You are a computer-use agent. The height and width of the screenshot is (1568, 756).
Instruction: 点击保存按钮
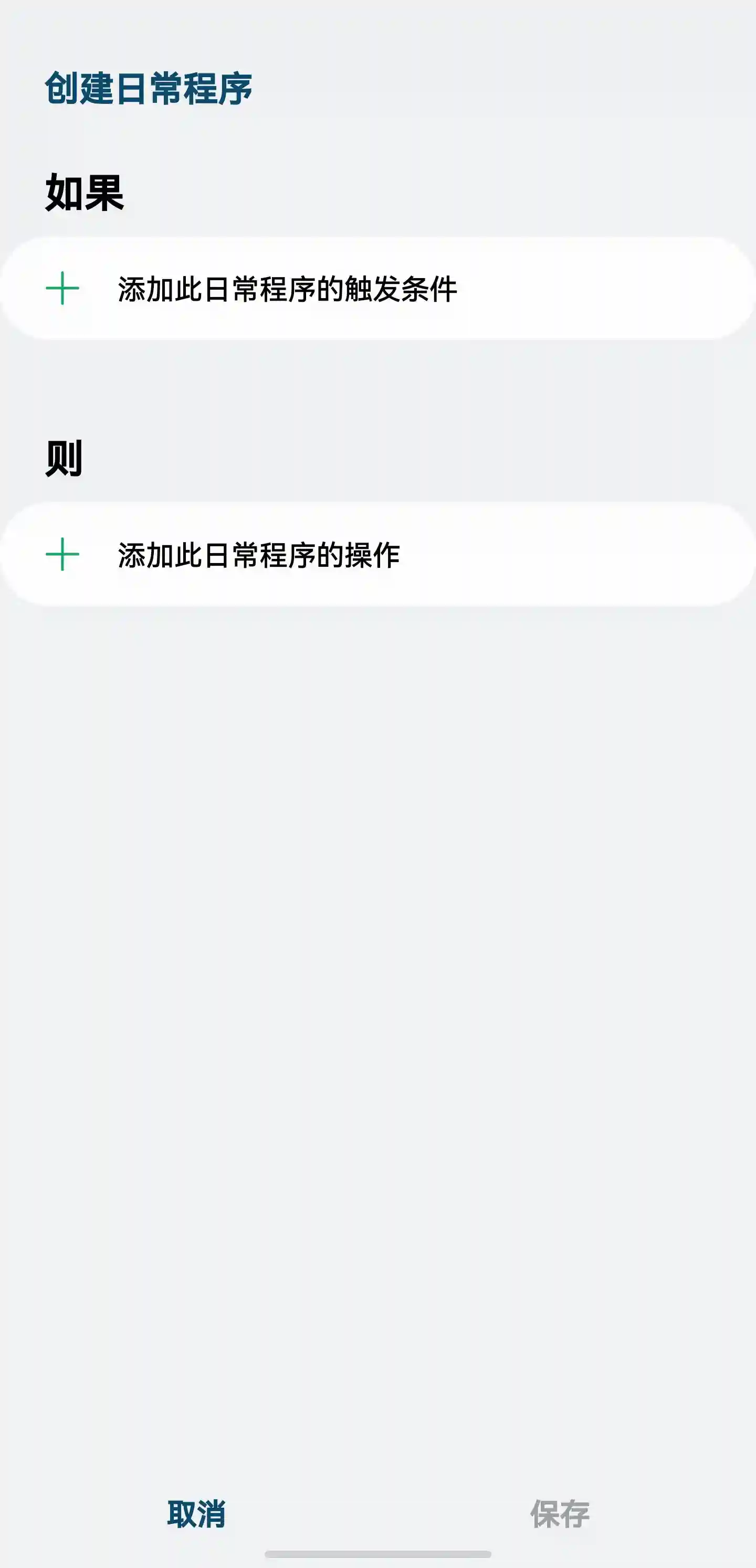560,1514
